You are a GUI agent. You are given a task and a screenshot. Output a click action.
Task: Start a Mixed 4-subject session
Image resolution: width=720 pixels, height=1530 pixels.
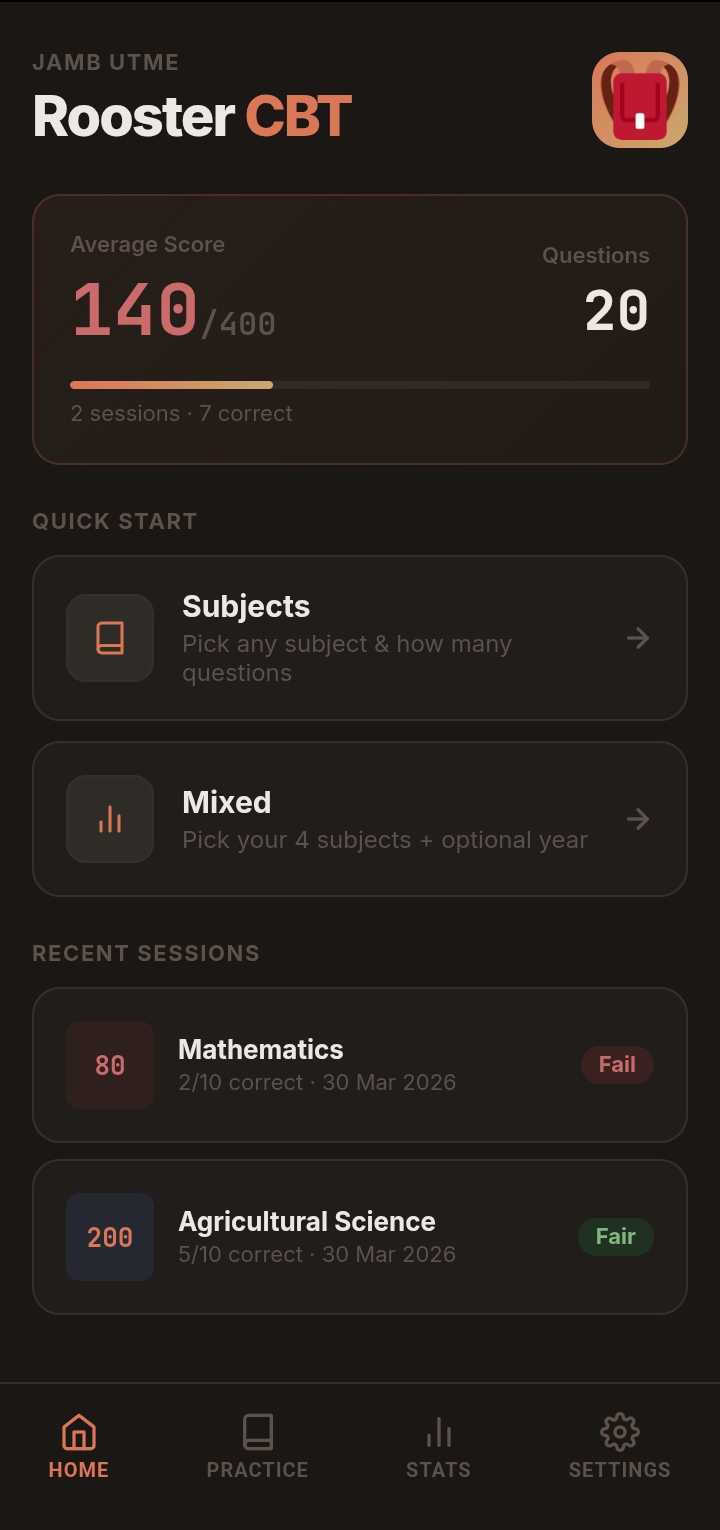(x=360, y=819)
